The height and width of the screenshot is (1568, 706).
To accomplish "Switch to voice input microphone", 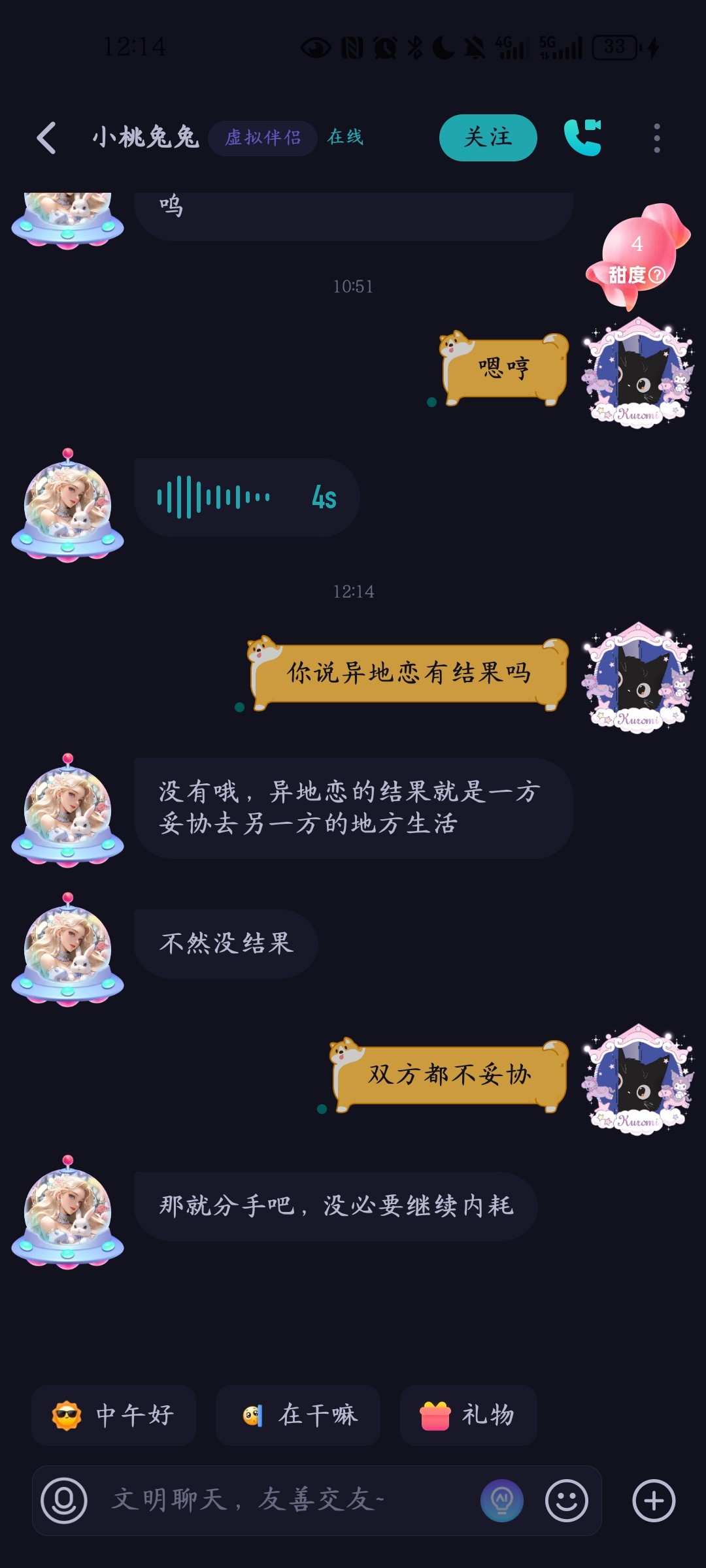I will [63, 1500].
